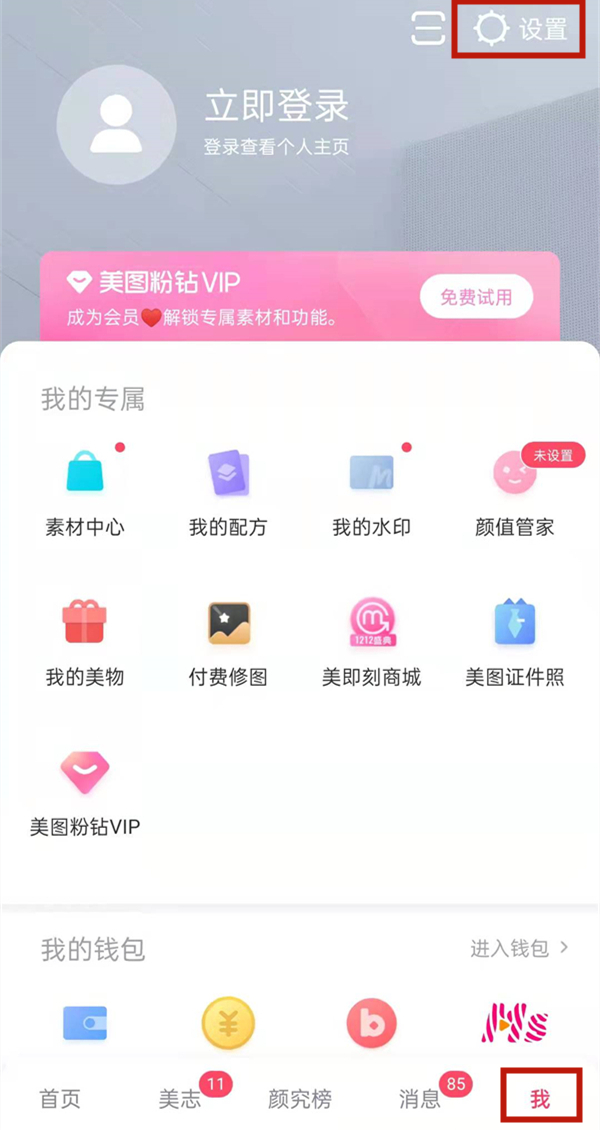Viewport: 600px width, 1130px height.
Task: Open 付费修图
Action: coord(228,640)
